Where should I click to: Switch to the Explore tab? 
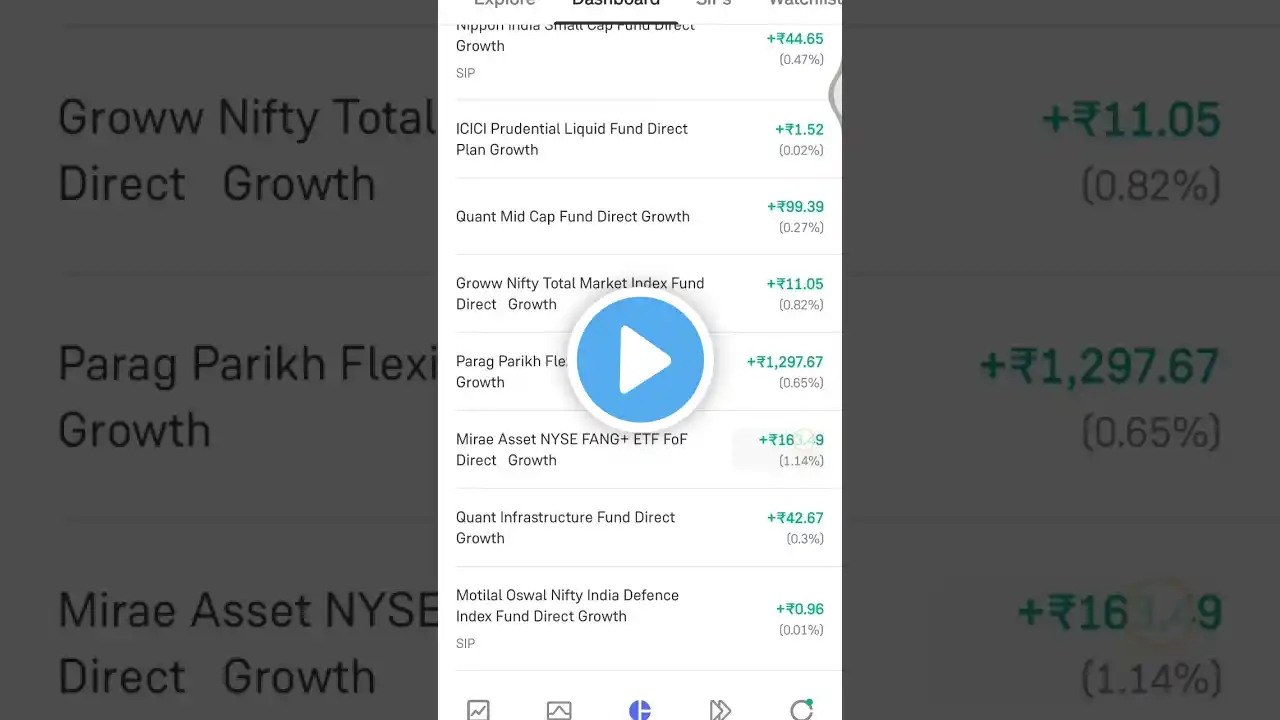504,4
